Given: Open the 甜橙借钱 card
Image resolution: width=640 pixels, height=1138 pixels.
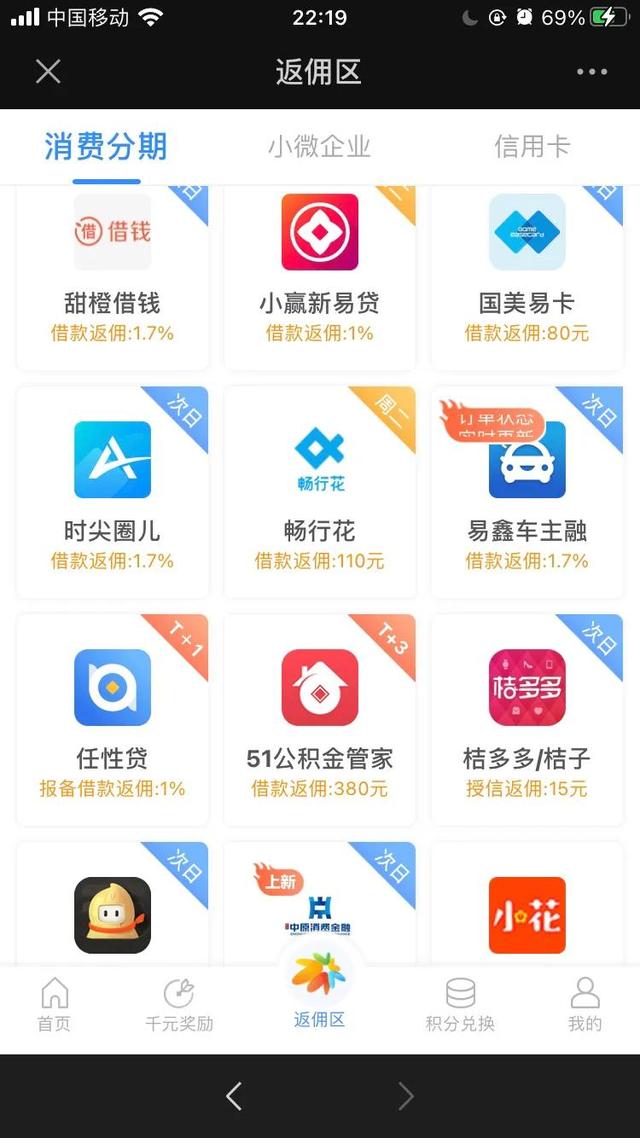Looking at the screenshot, I should point(112,270).
